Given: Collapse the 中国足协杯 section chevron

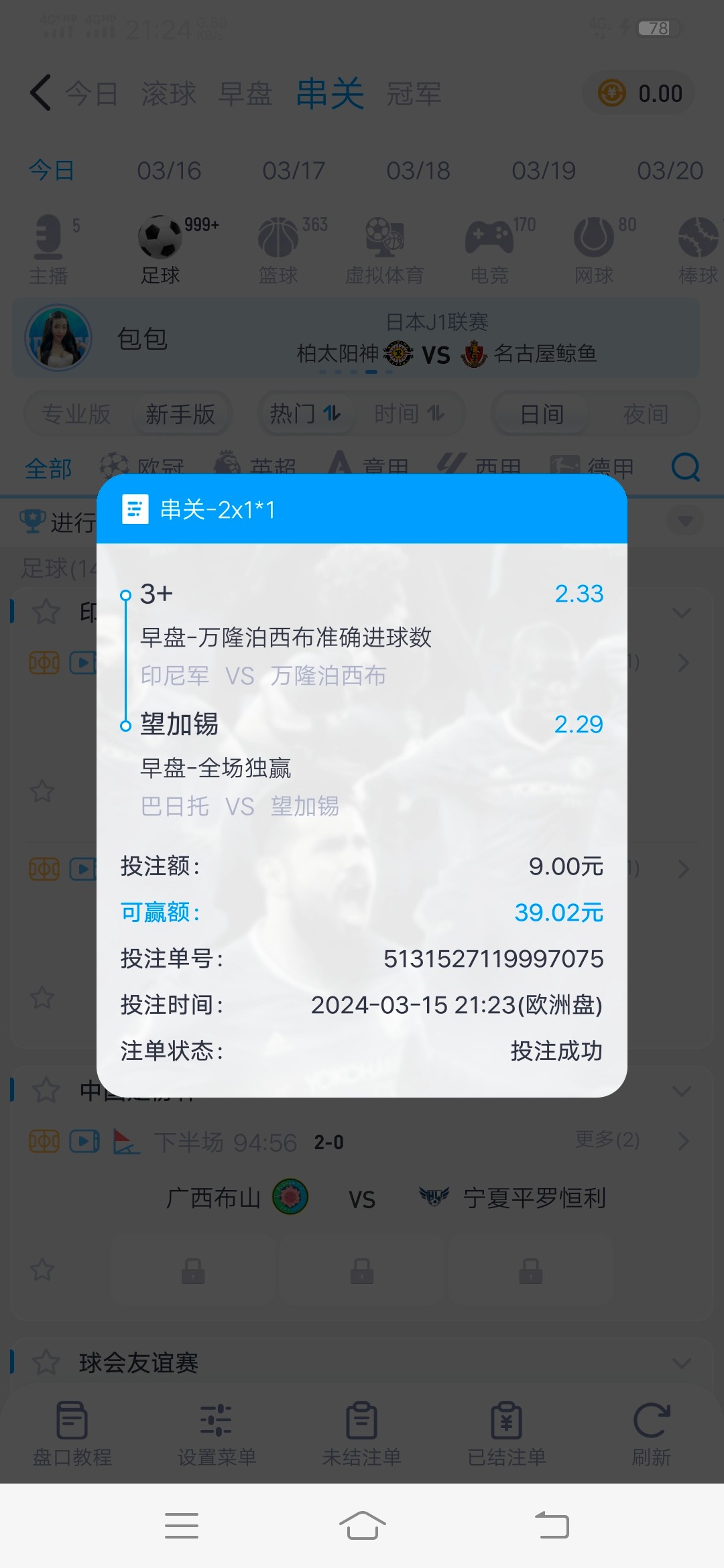Looking at the screenshot, I should (682, 1090).
